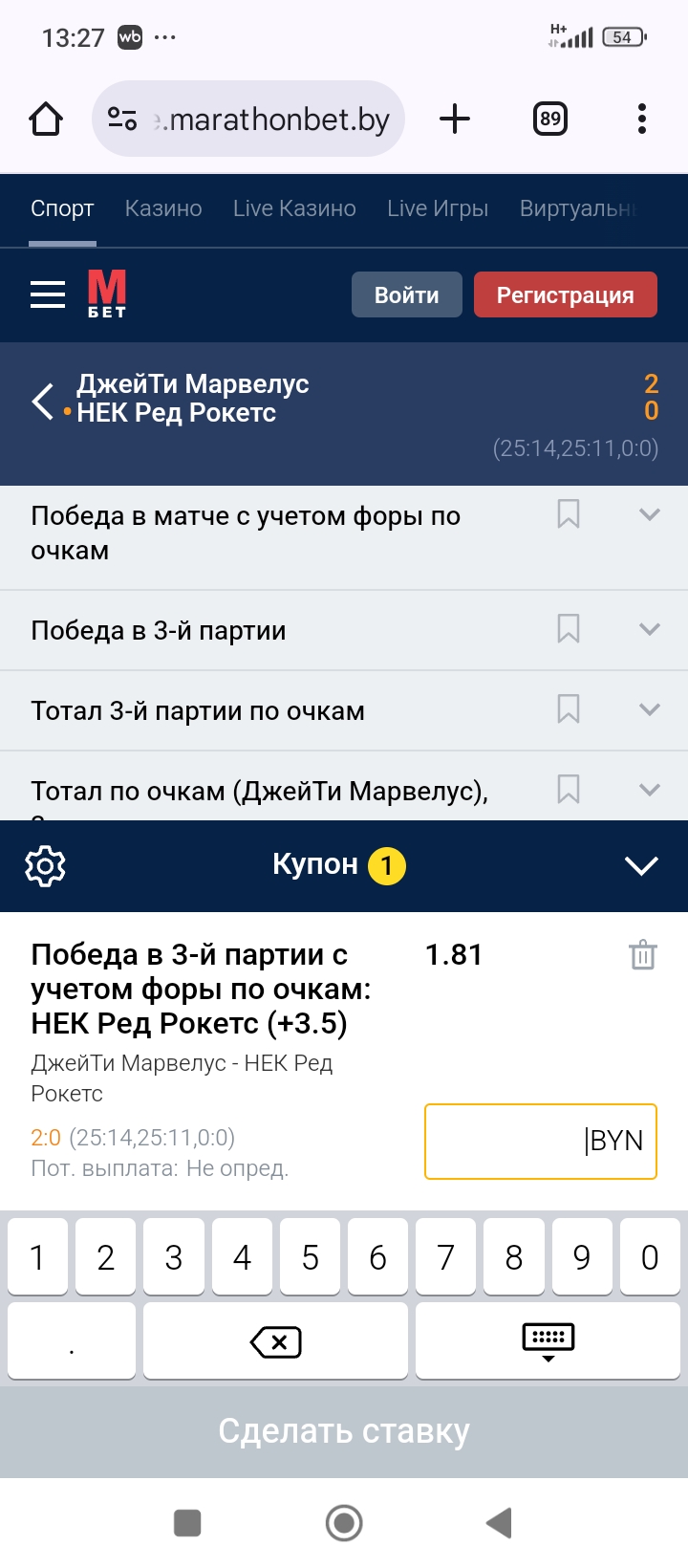Delete the bet from the coupon

coord(642,955)
